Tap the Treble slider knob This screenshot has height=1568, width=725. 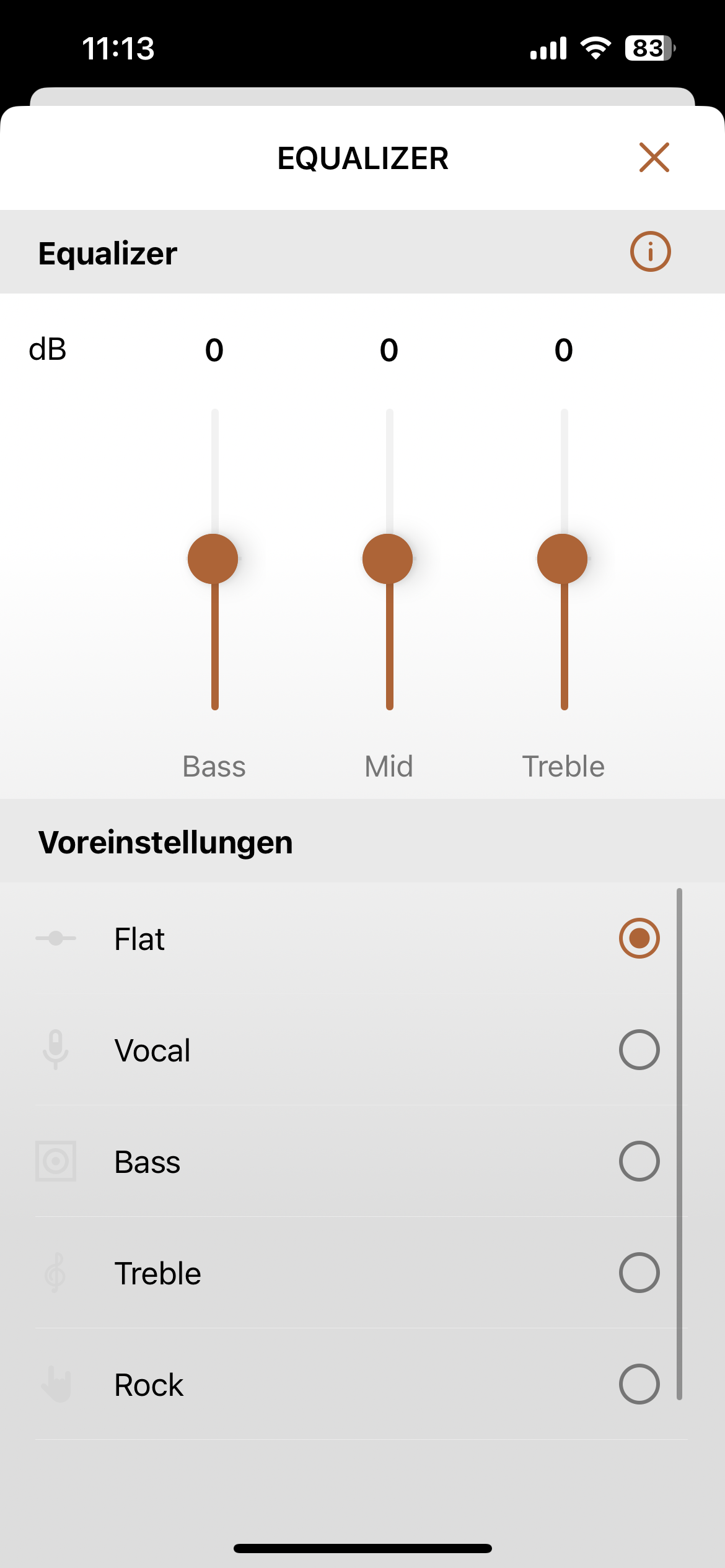(563, 559)
